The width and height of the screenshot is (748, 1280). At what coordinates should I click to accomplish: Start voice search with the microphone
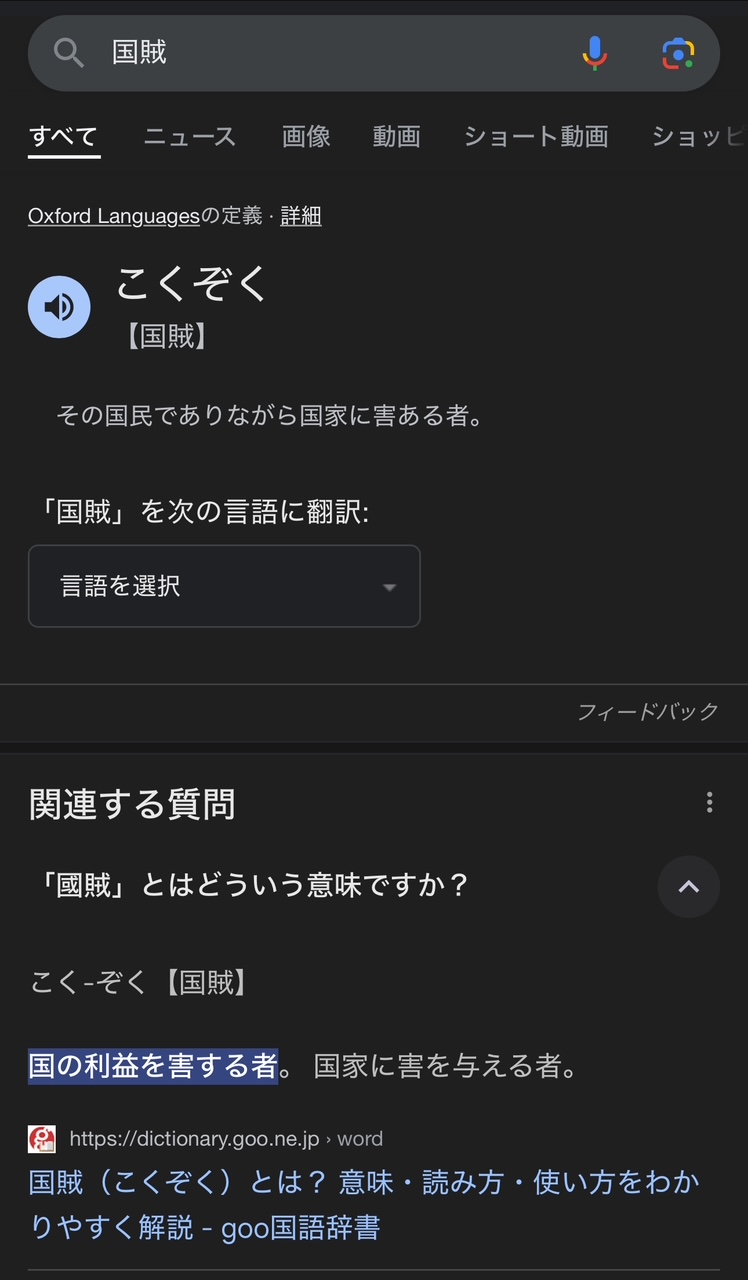tap(595, 53)
